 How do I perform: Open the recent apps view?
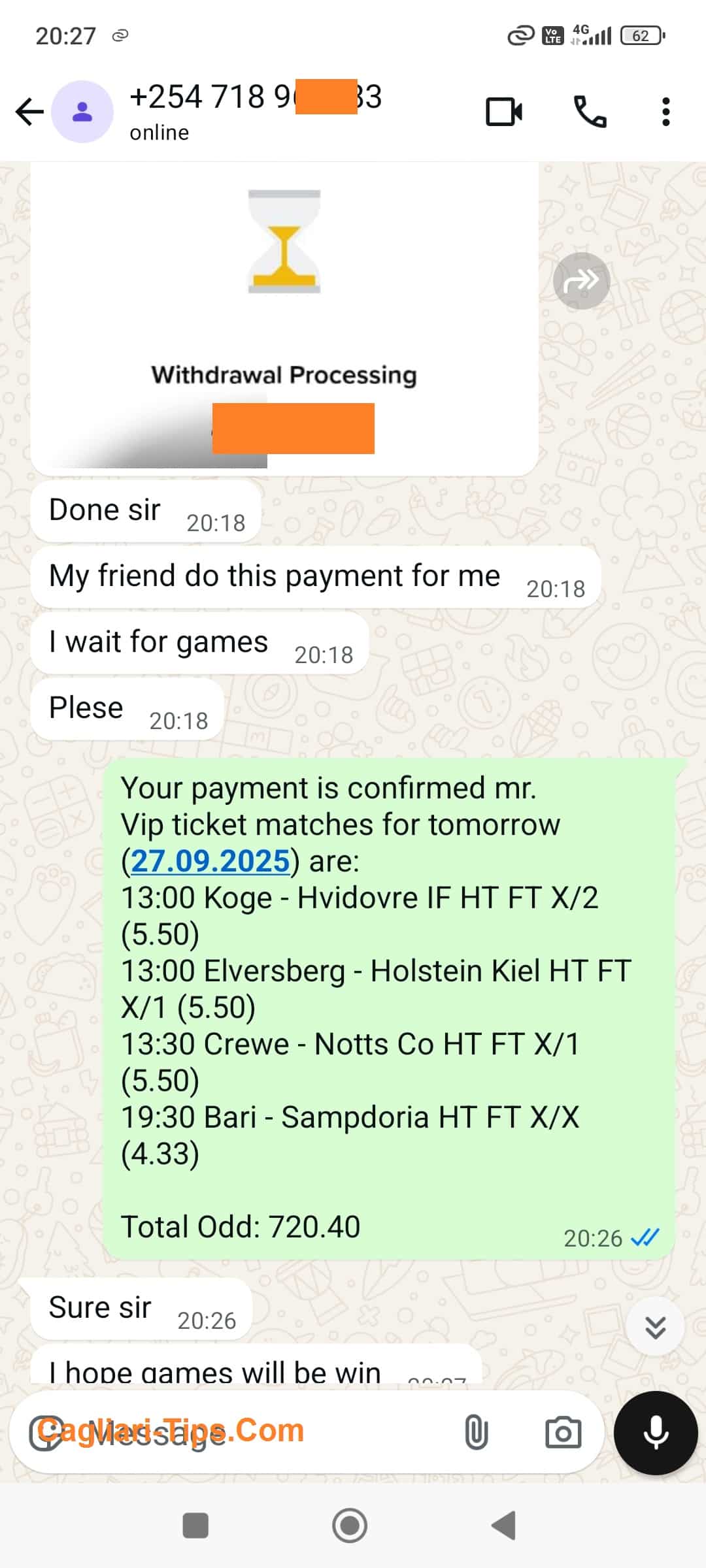pos(195,1526)
